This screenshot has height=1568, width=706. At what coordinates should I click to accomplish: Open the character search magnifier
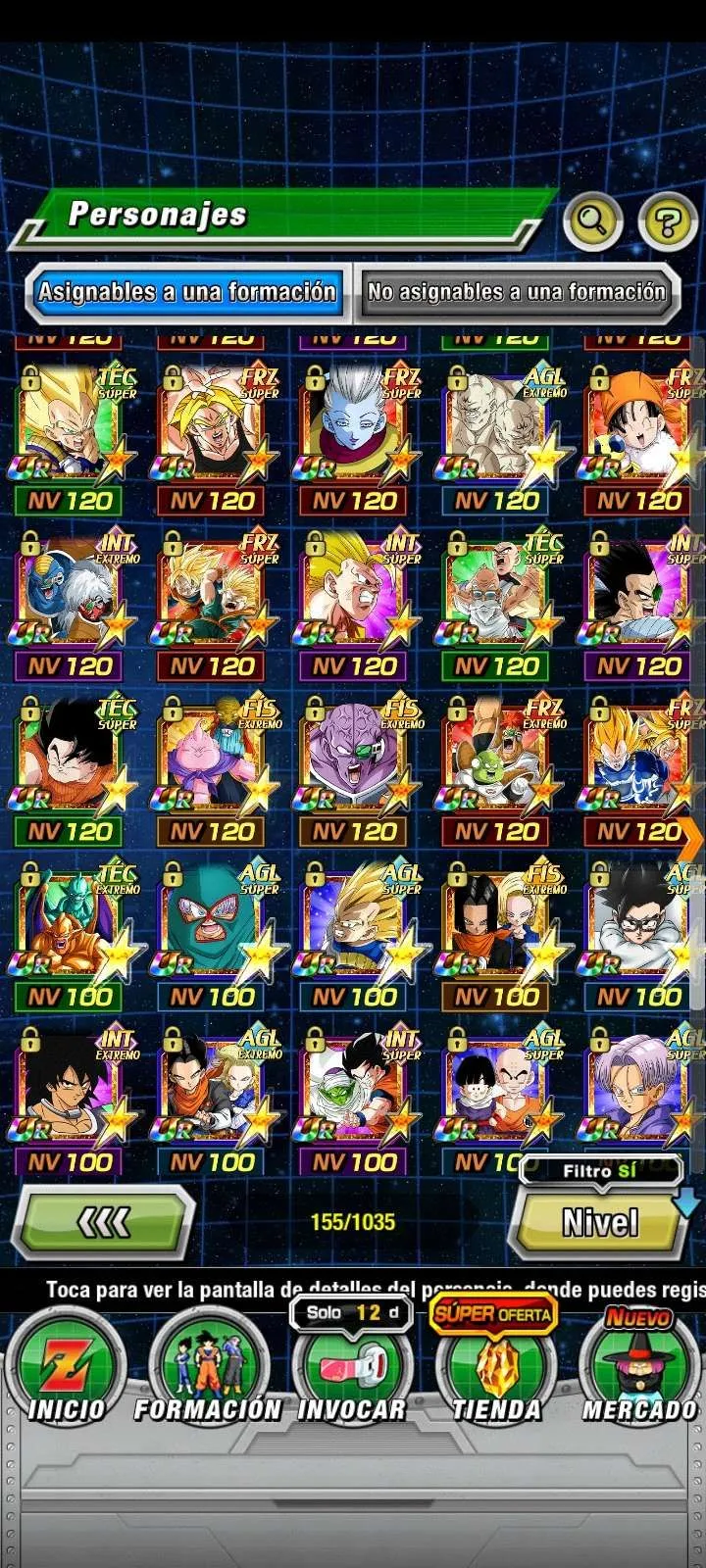592,220
